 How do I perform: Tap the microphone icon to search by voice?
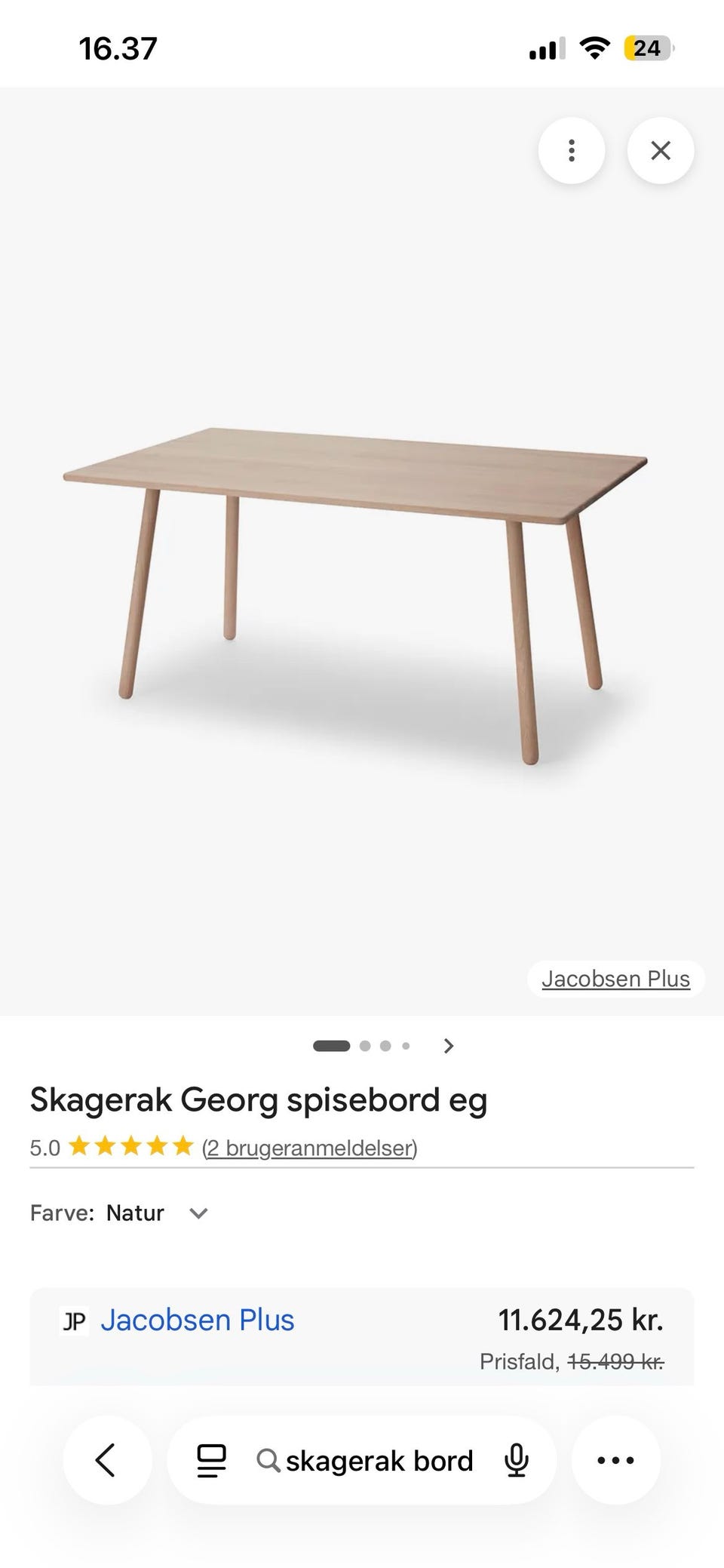[516, 1459]
